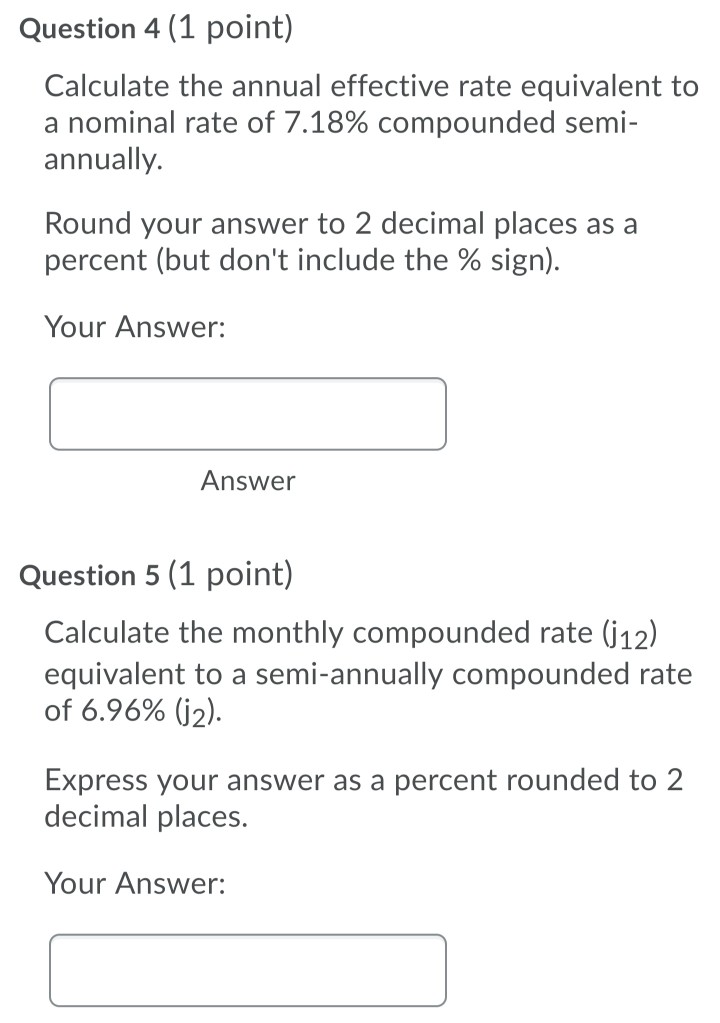
Task: Focus the Question 5 answer input box
Action: point(248,969)
